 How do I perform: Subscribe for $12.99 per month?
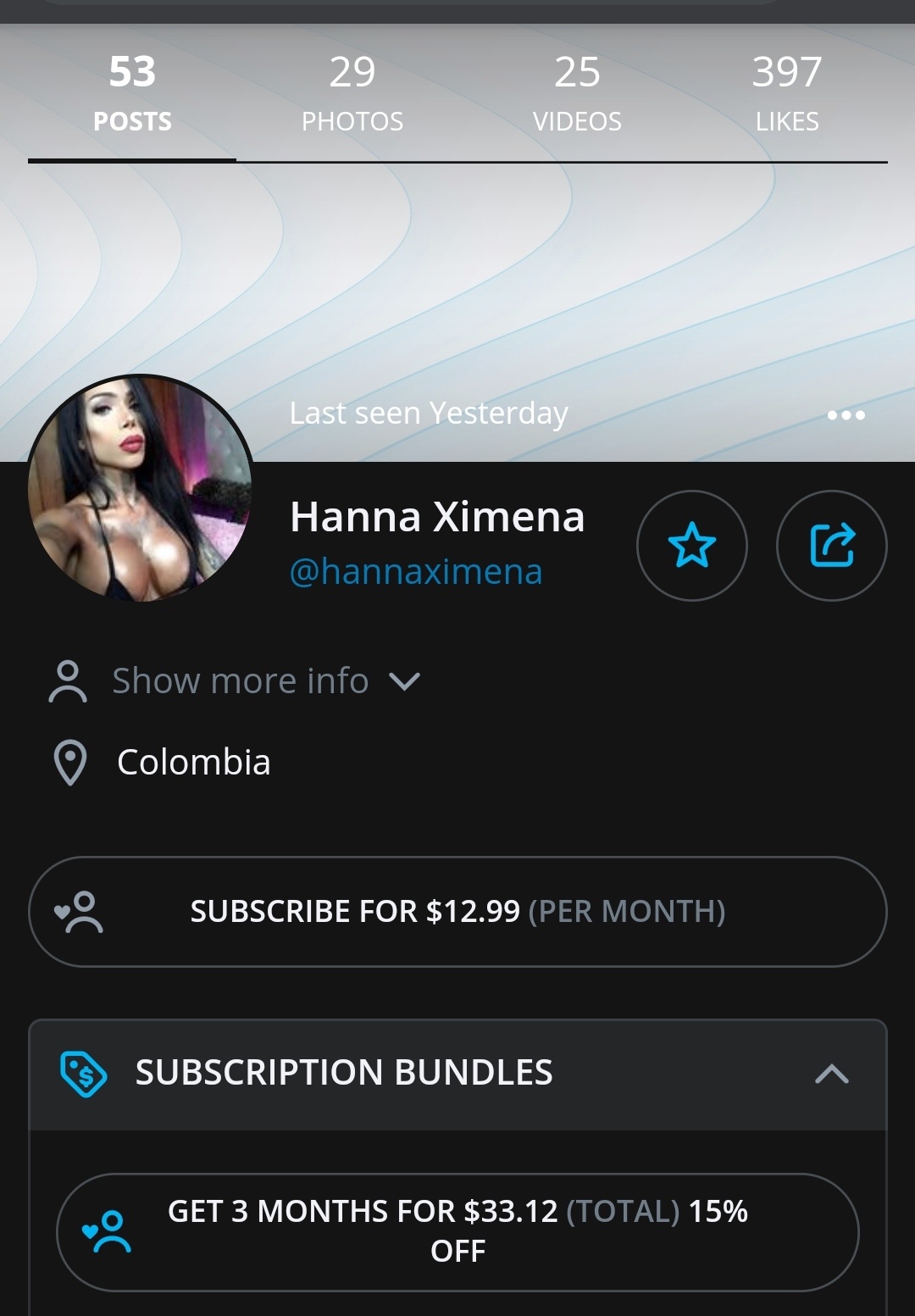[x=457, y=911]
